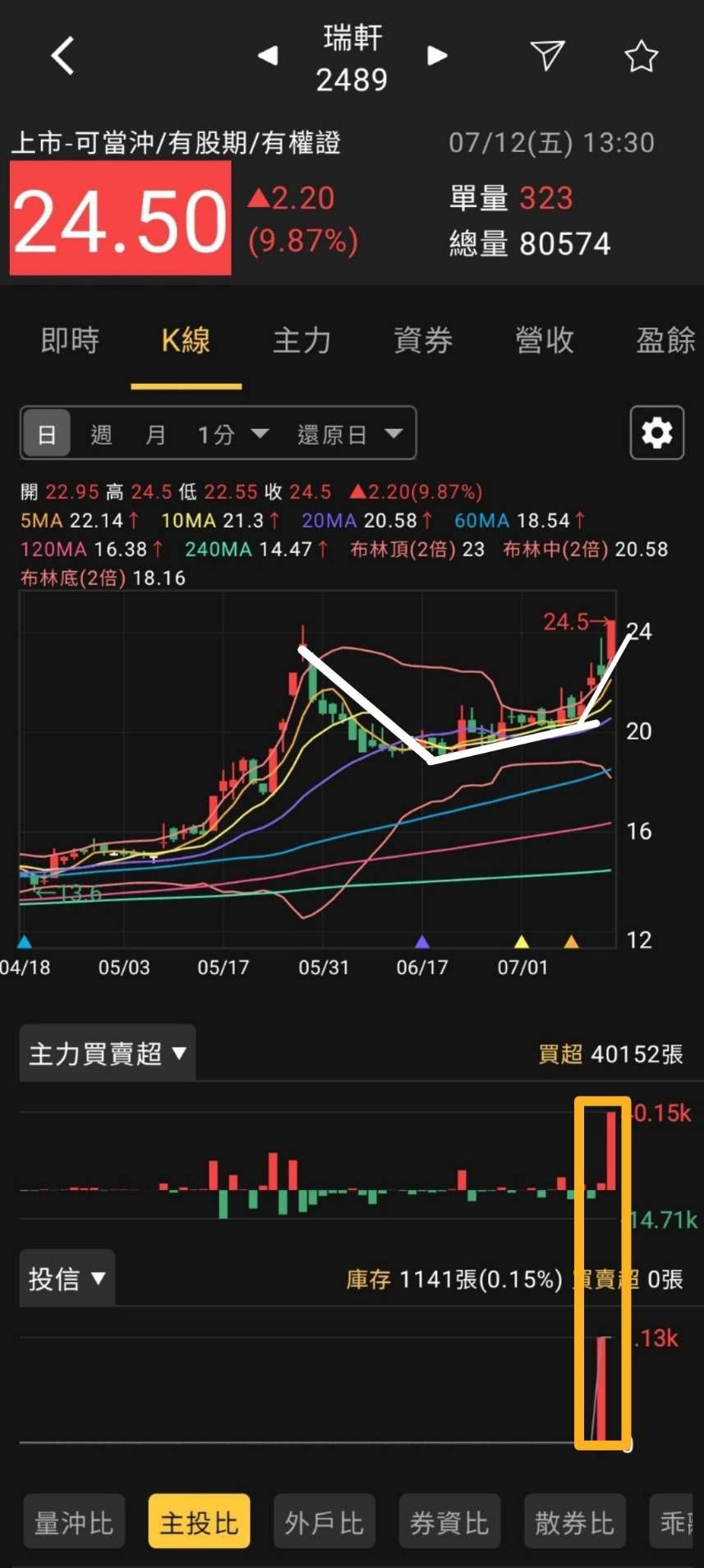The height and width of the screenshot is (1568, 704).
Task: Select the 外戶比 chip
Action: (x=324, y=1523)
